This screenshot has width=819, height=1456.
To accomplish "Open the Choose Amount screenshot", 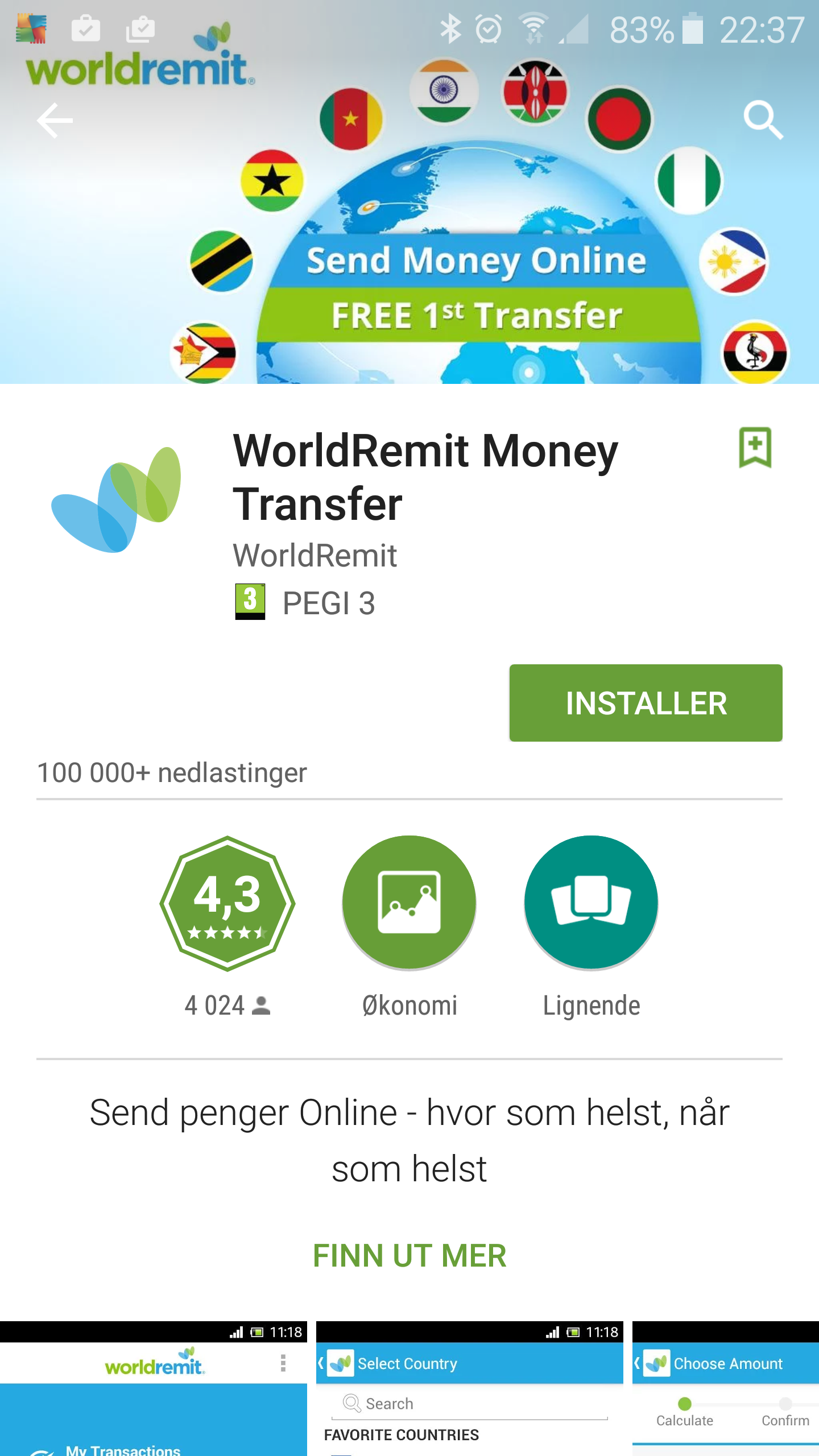I will (x=726, y=1388).
